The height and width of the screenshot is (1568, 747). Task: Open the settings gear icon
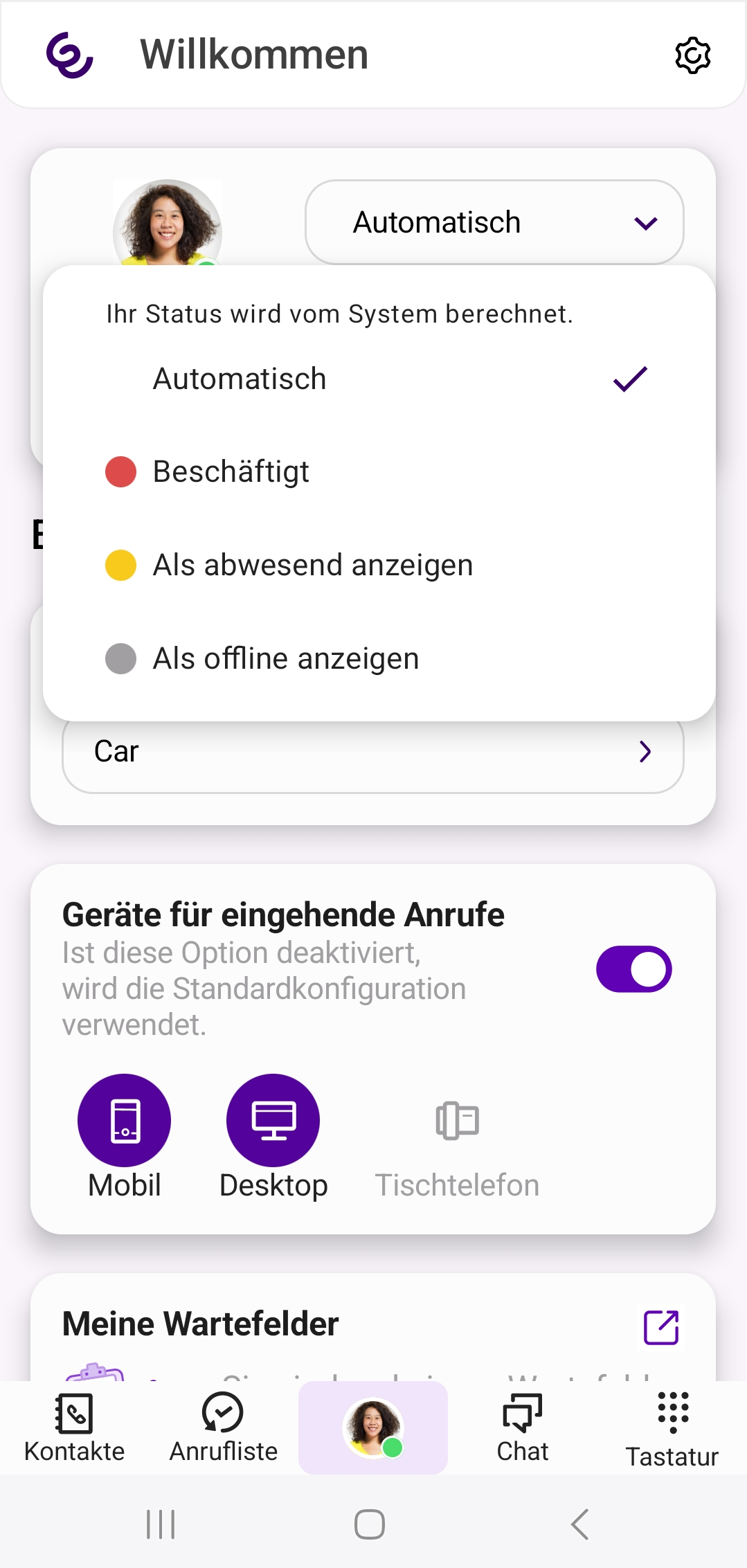click(692, 55)
